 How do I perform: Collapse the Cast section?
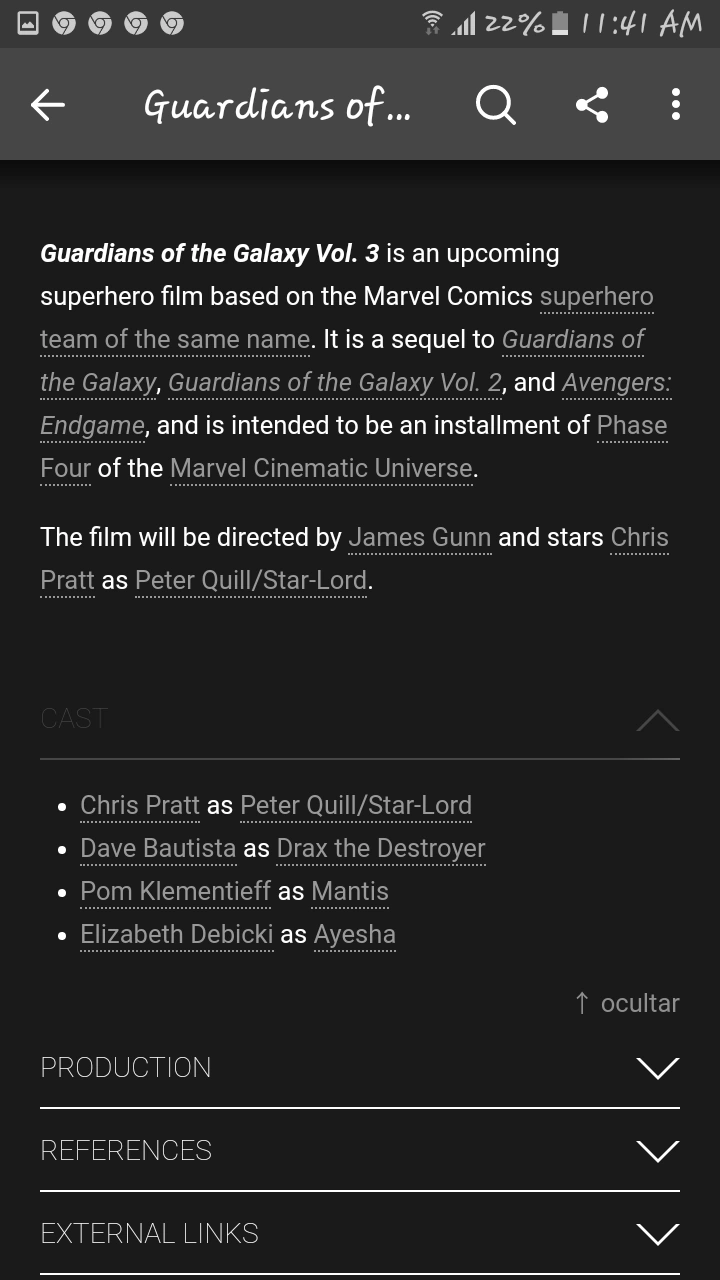click(657, 720)
